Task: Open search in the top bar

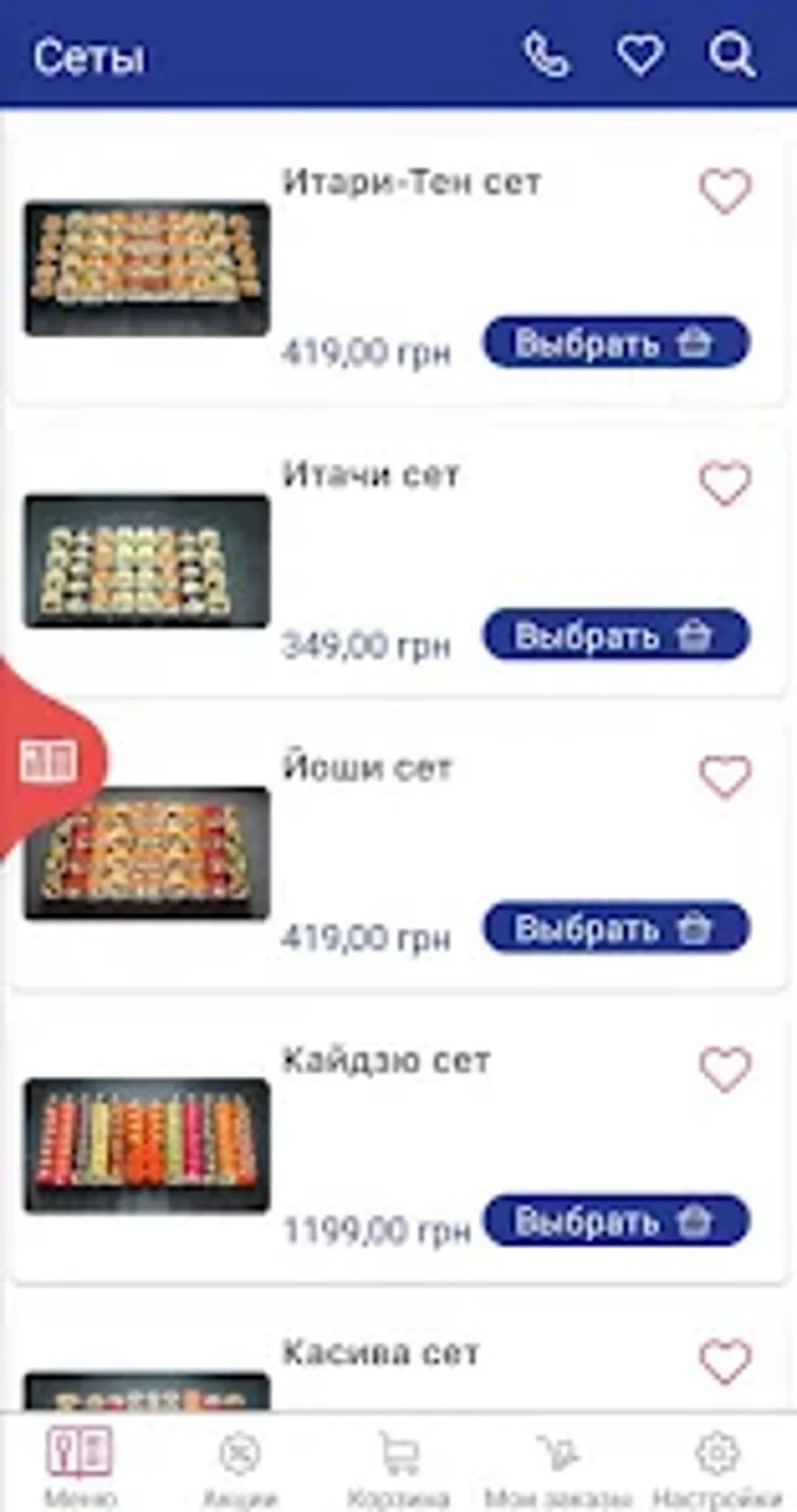Action: pos(732,55)
